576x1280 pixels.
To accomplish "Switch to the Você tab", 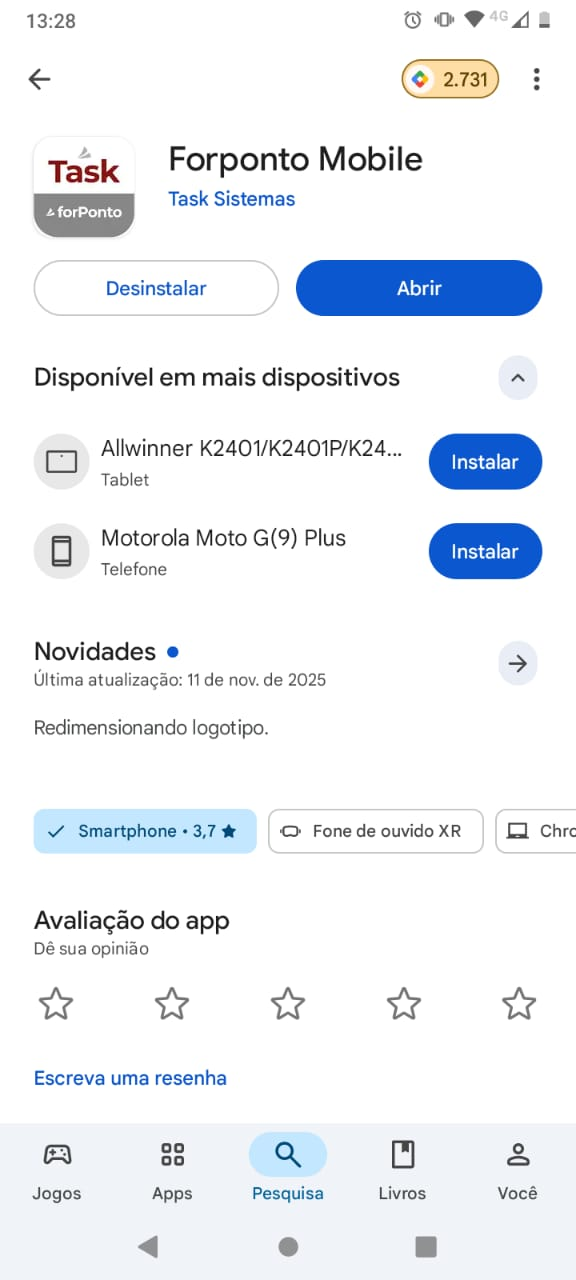I will [518, 1169].
